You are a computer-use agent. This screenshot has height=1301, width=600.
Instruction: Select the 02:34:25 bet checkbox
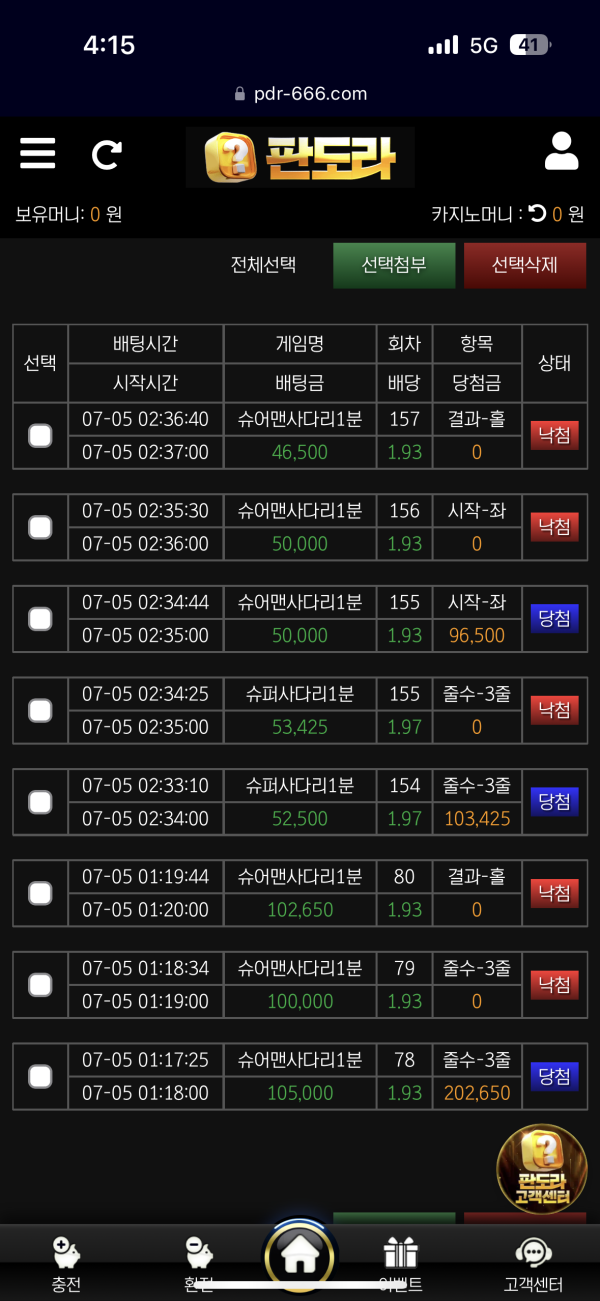coord(40,710)
